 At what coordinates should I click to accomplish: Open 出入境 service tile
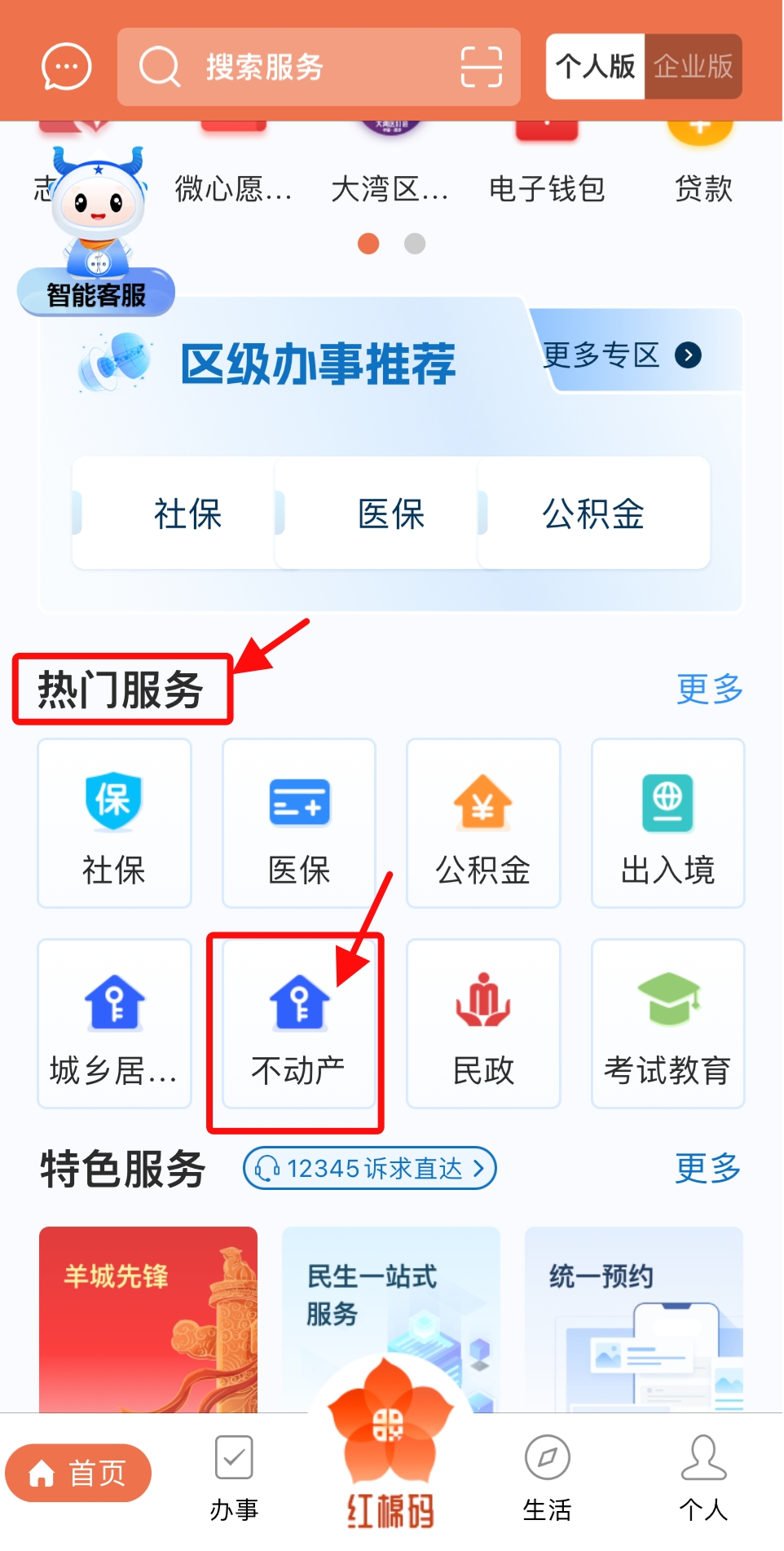pyautogui.click(x=667, y=823)
